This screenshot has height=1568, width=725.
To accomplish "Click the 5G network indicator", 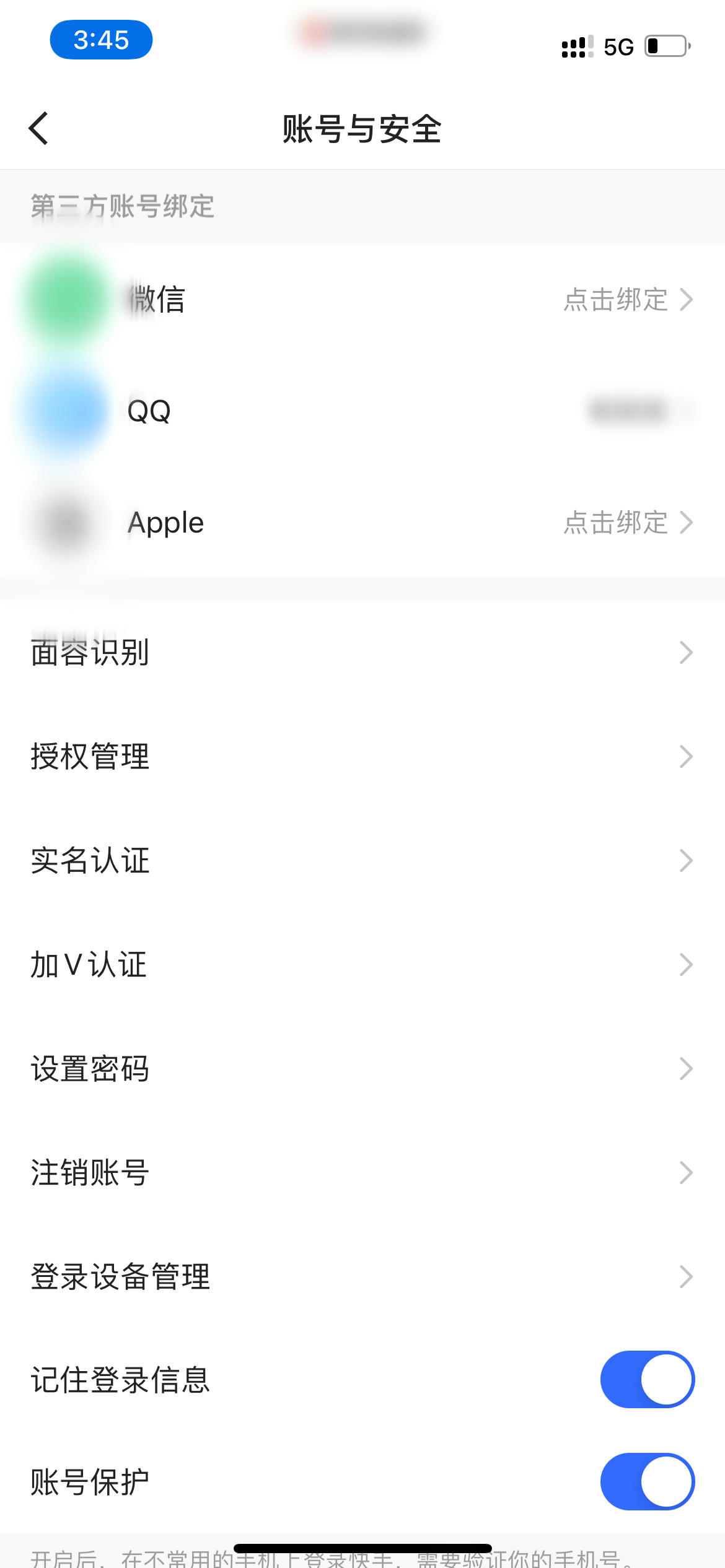I will [x=618, y=45].
